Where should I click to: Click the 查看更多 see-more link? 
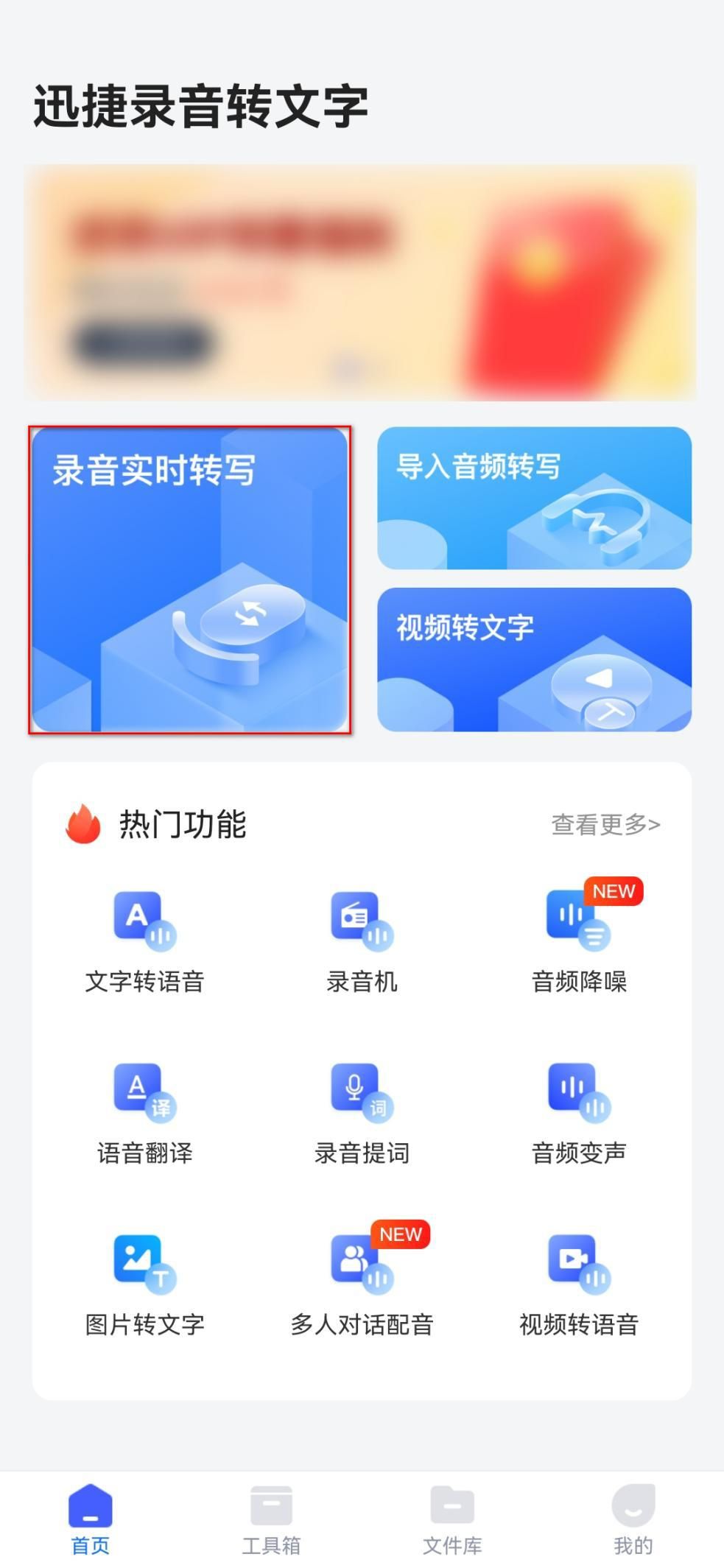point(605,826)
